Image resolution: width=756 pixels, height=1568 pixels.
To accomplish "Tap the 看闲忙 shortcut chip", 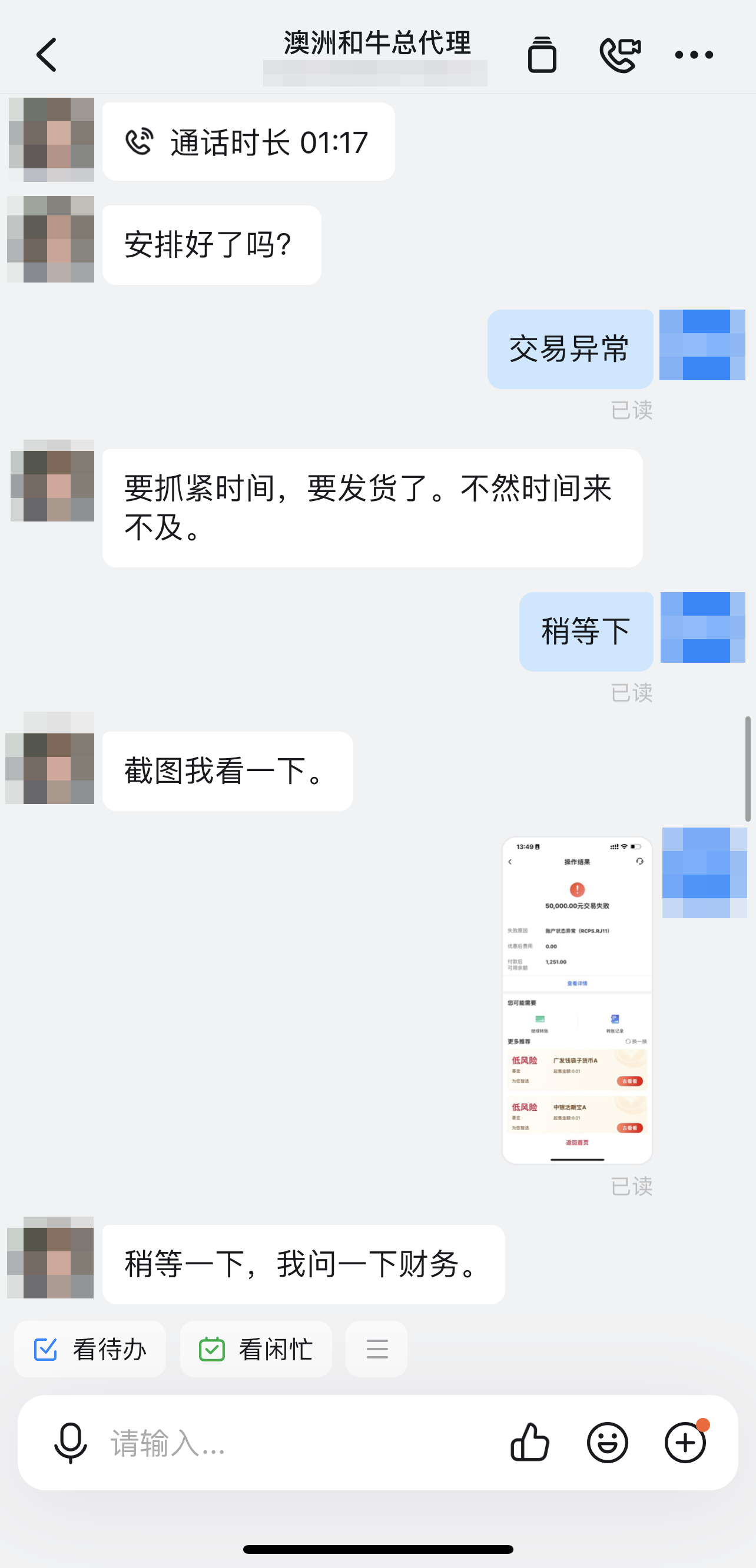I will pyautogui.click(x=256, y=1350).
